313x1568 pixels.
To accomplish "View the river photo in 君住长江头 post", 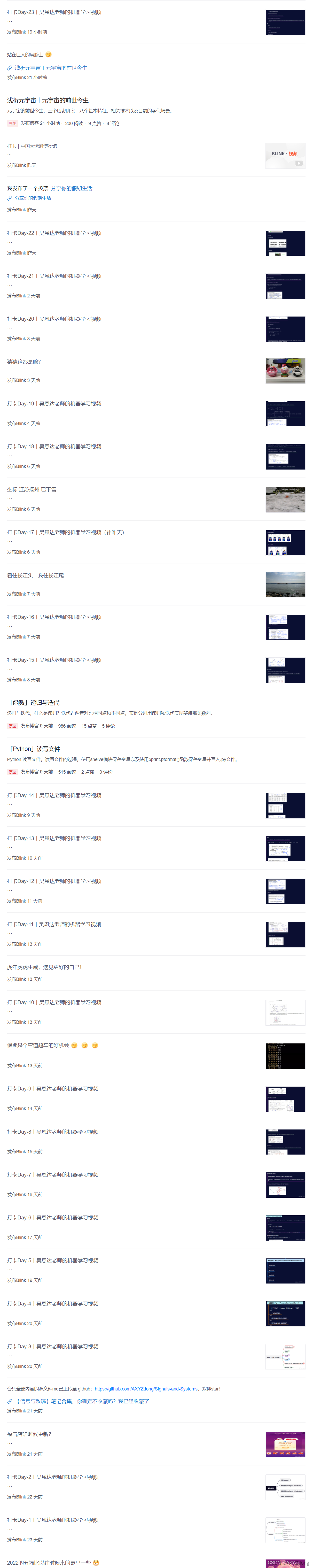I will pyautogui.click(x=285, y=584).
